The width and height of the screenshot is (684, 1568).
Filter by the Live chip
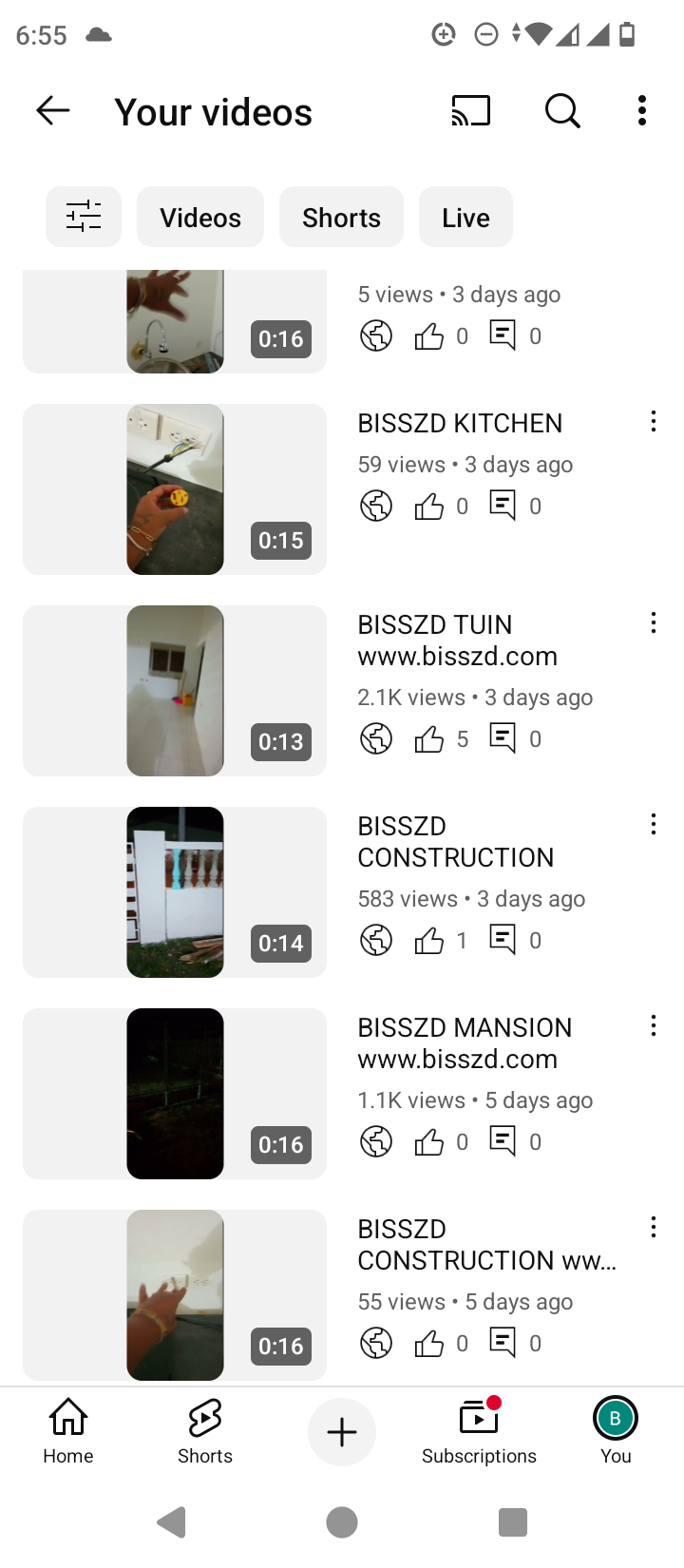pyautogui.click(x=465, y=217)
